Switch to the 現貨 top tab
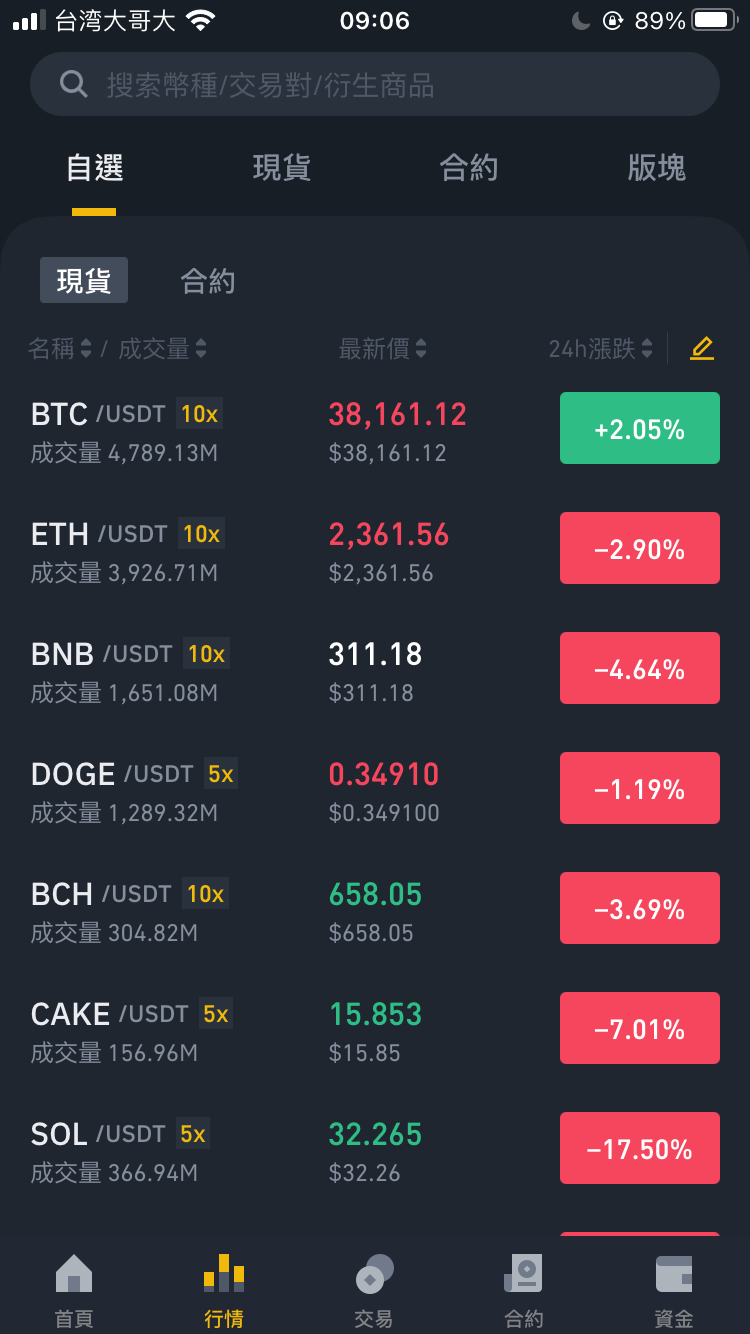The width and height of the screenshot is (750, 1334). pyautogui.click(x=282, y=167)
